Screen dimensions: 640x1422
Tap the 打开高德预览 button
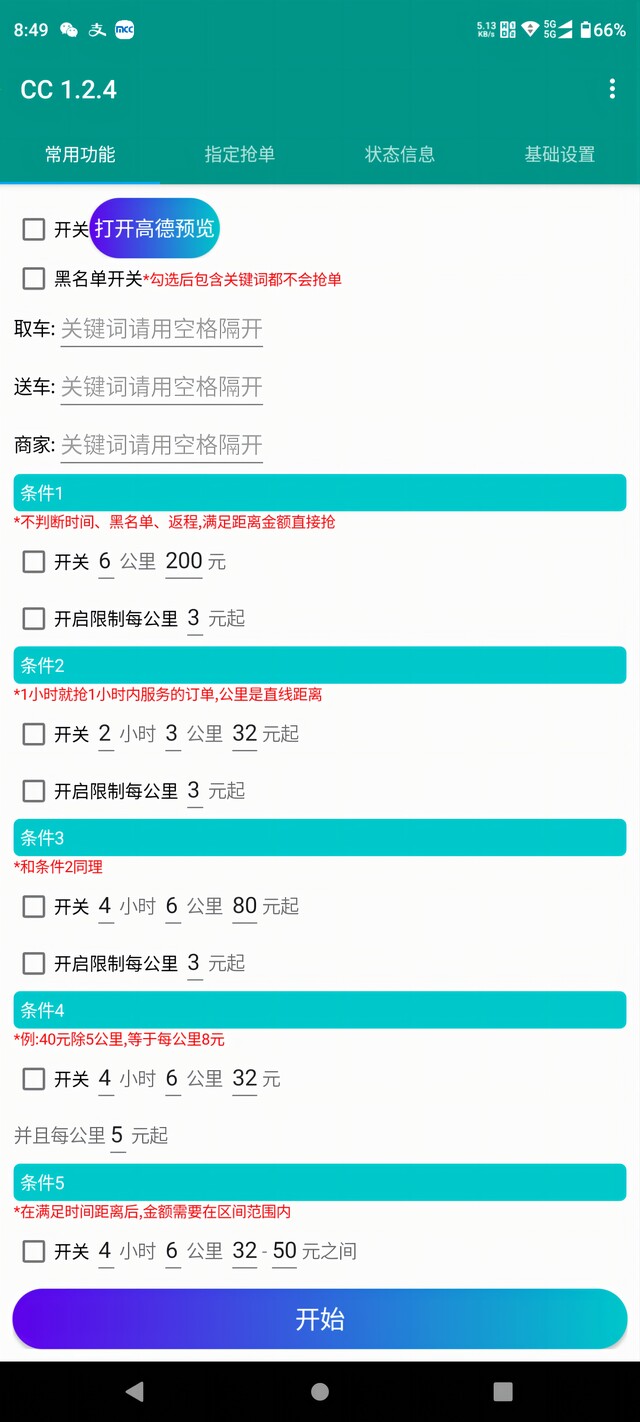[155, 228]
